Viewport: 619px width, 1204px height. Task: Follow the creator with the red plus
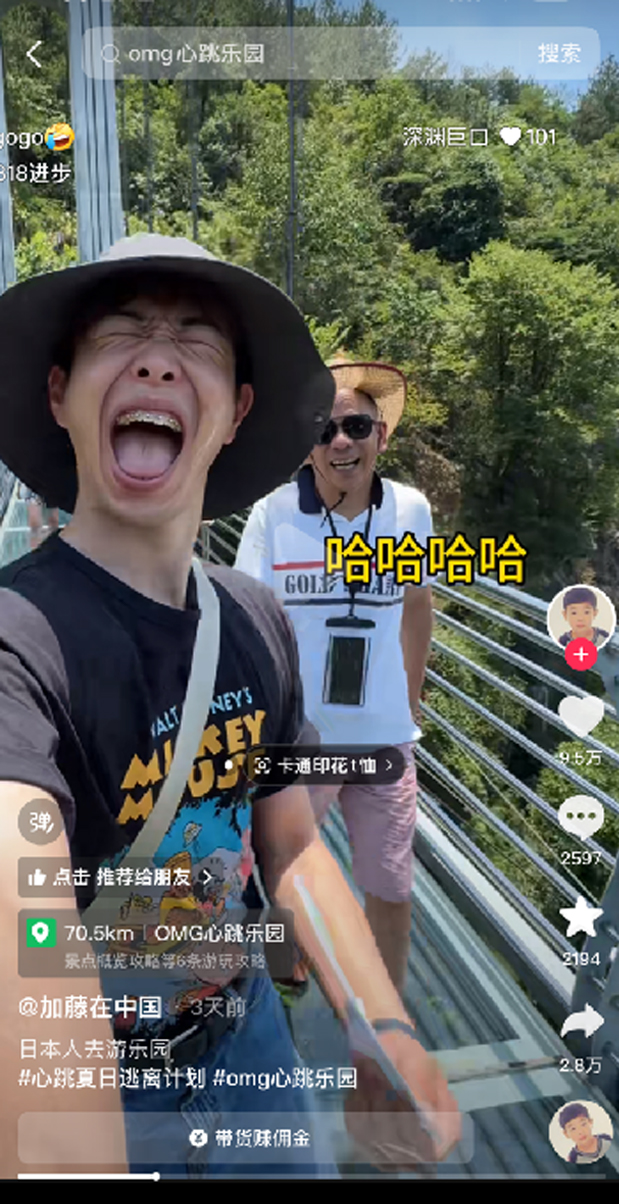click(x=580, y=655)
